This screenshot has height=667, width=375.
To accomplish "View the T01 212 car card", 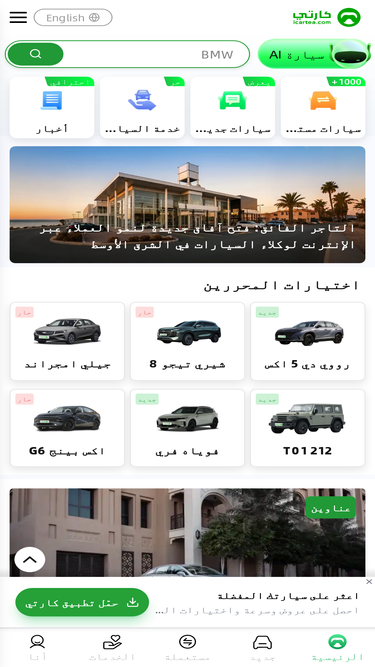I will (x=308, y=428).
